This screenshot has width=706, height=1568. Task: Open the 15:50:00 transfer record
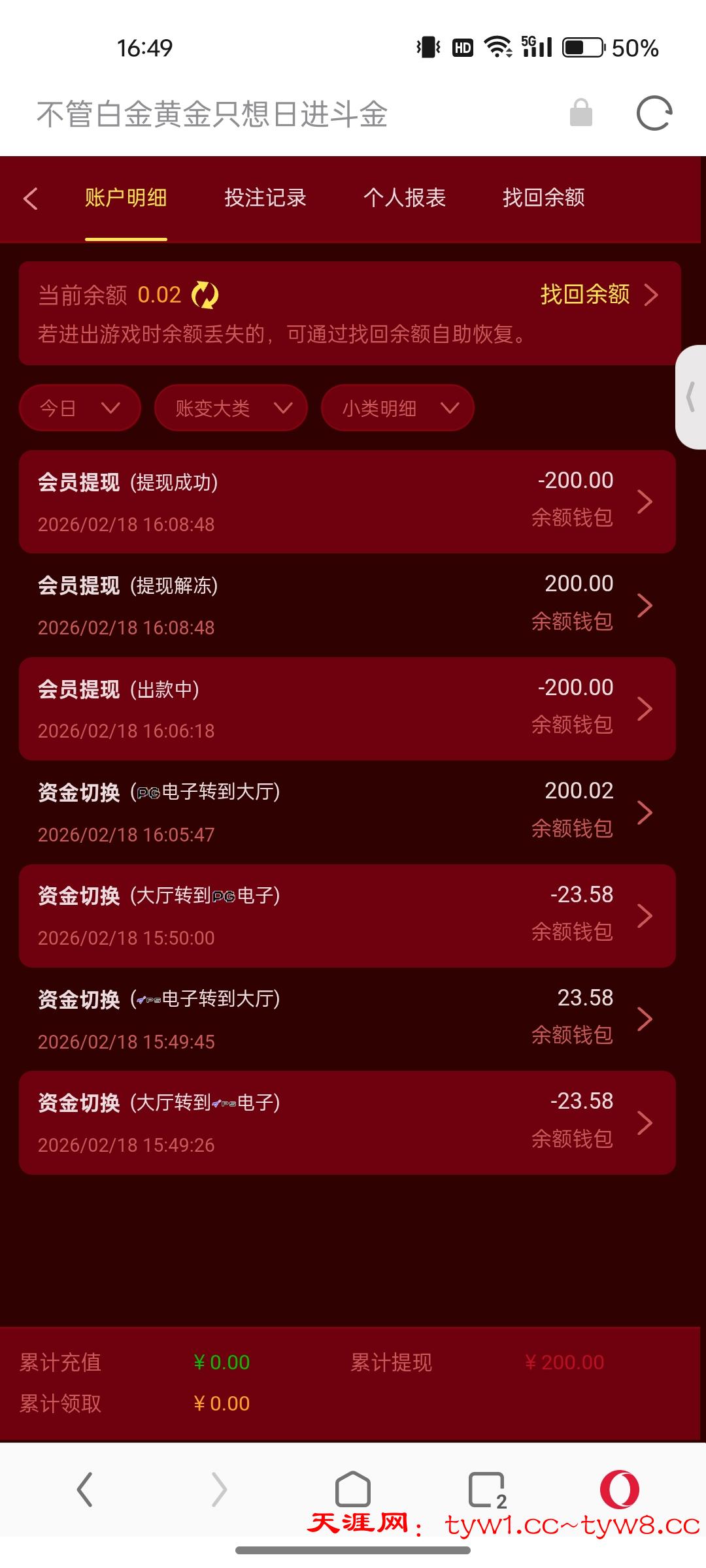point(346,915)
